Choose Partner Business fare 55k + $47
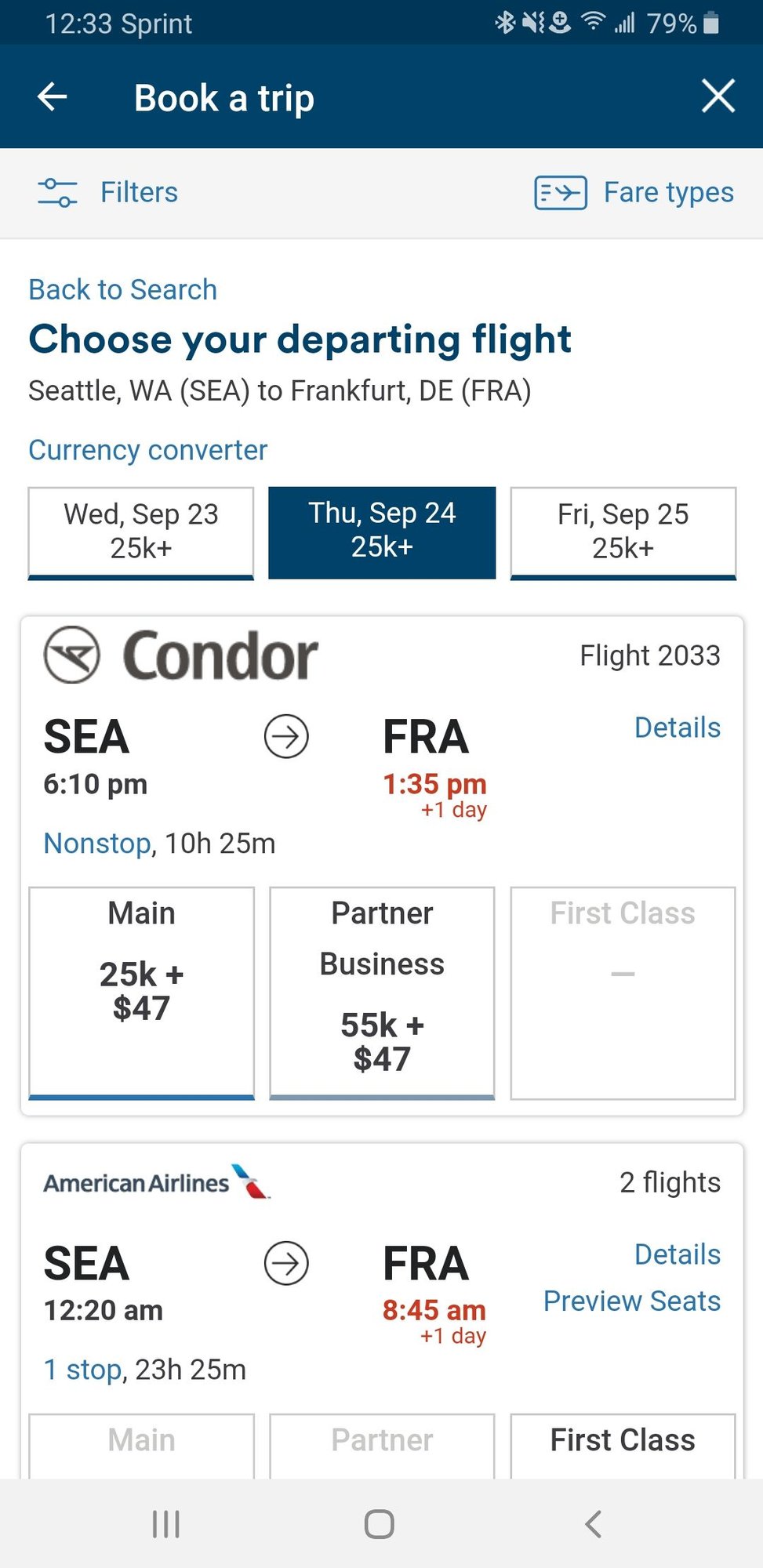The height and width of the screenshot is (1568, 763). pyautogui.click(x=382, y=993)
